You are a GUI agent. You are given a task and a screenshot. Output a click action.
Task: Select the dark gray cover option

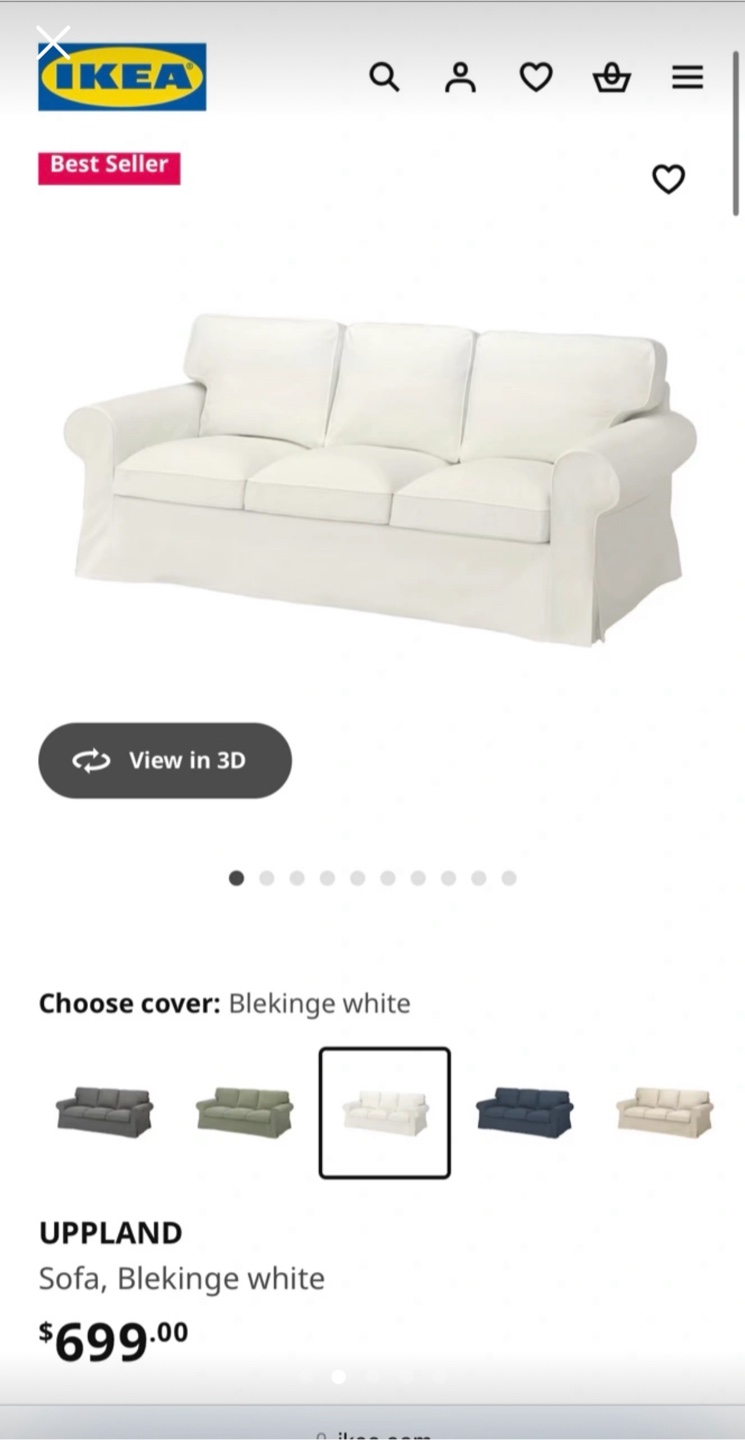104,1112
